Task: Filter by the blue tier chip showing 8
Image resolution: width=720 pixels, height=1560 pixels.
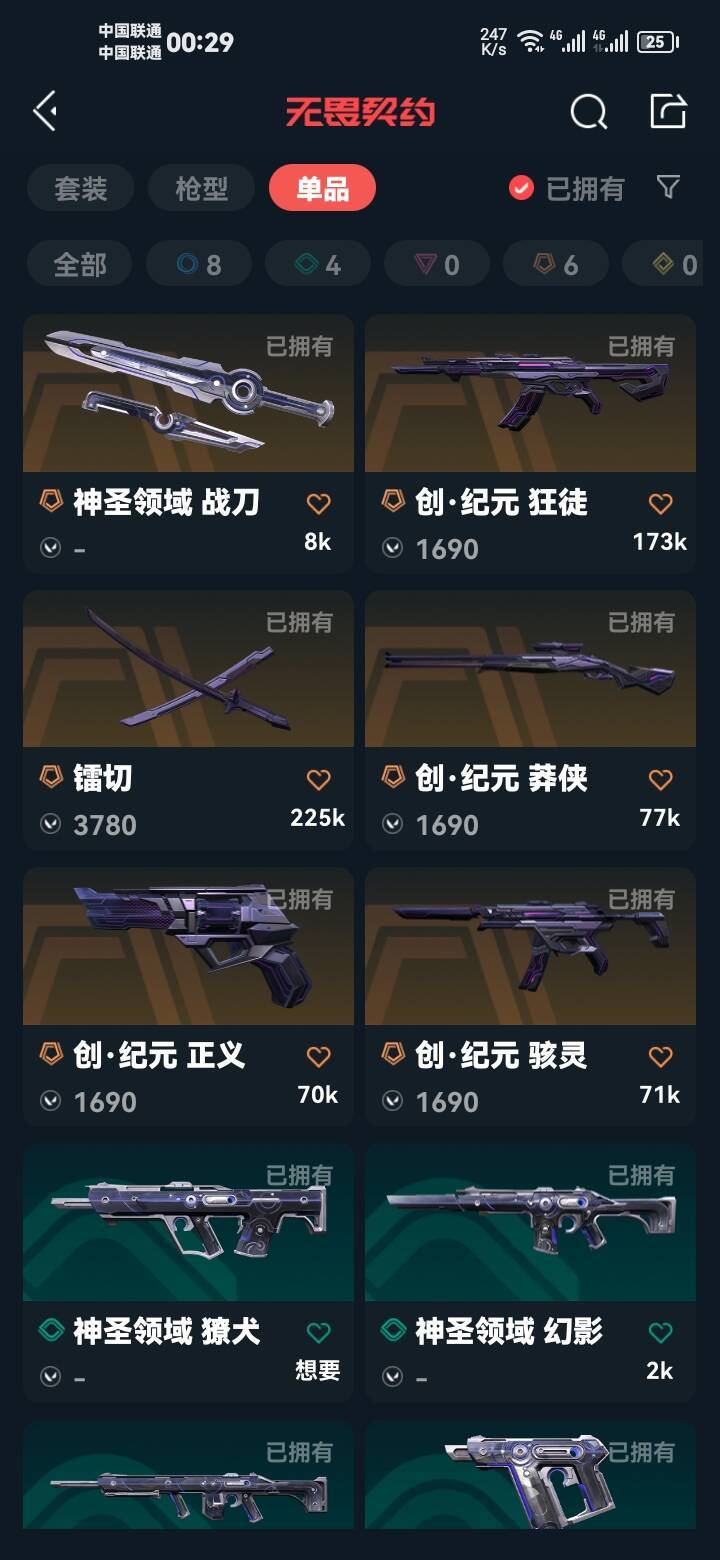Action: point(199,265)
